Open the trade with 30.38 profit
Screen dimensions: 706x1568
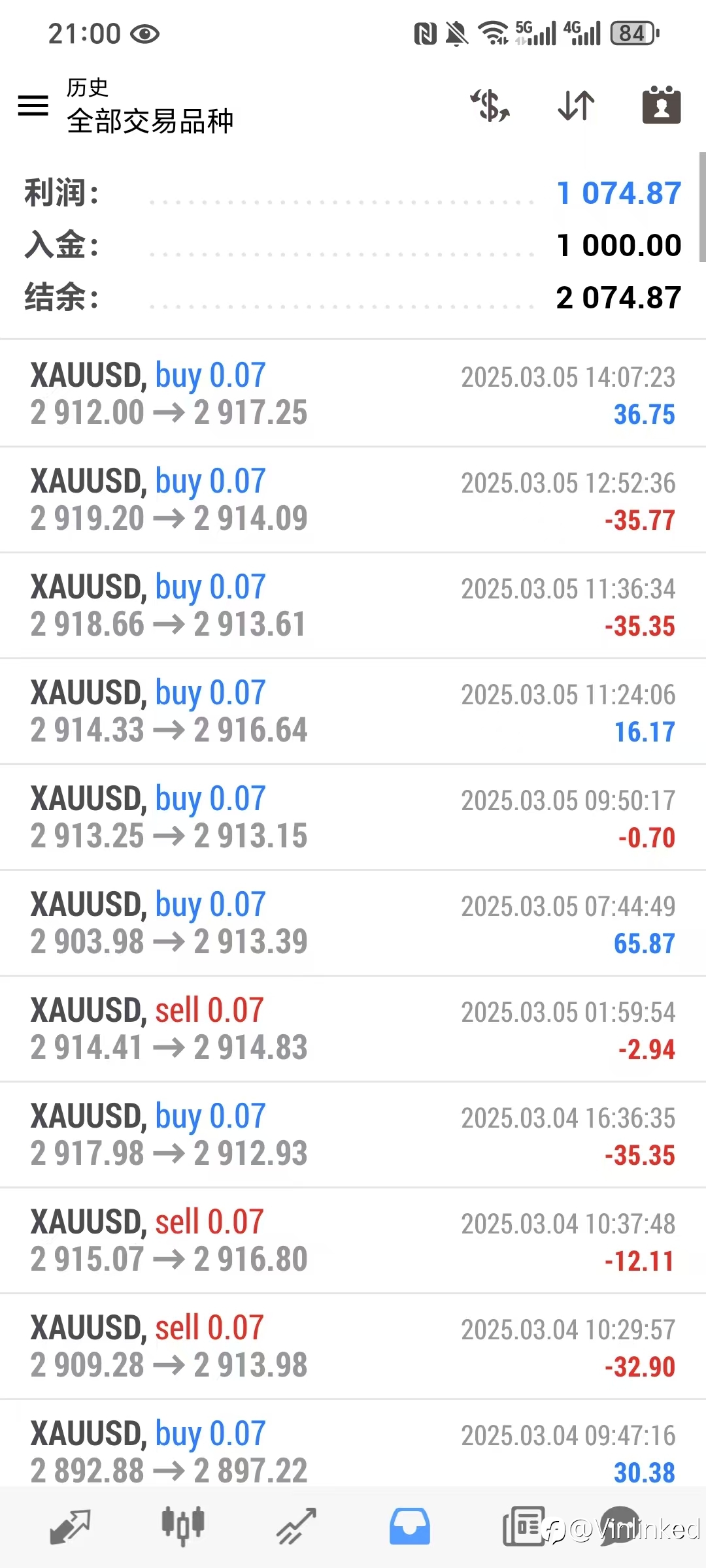(x=353, y=1445)
